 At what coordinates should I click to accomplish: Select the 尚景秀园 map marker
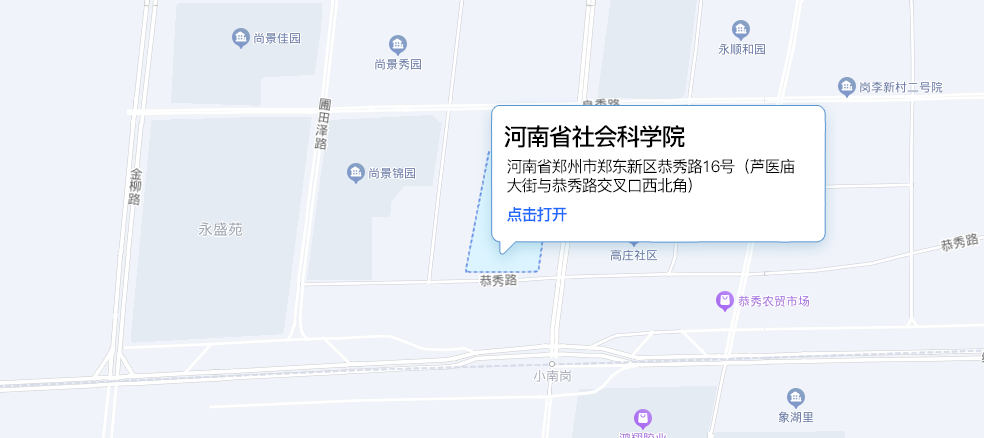pos(398,45)
